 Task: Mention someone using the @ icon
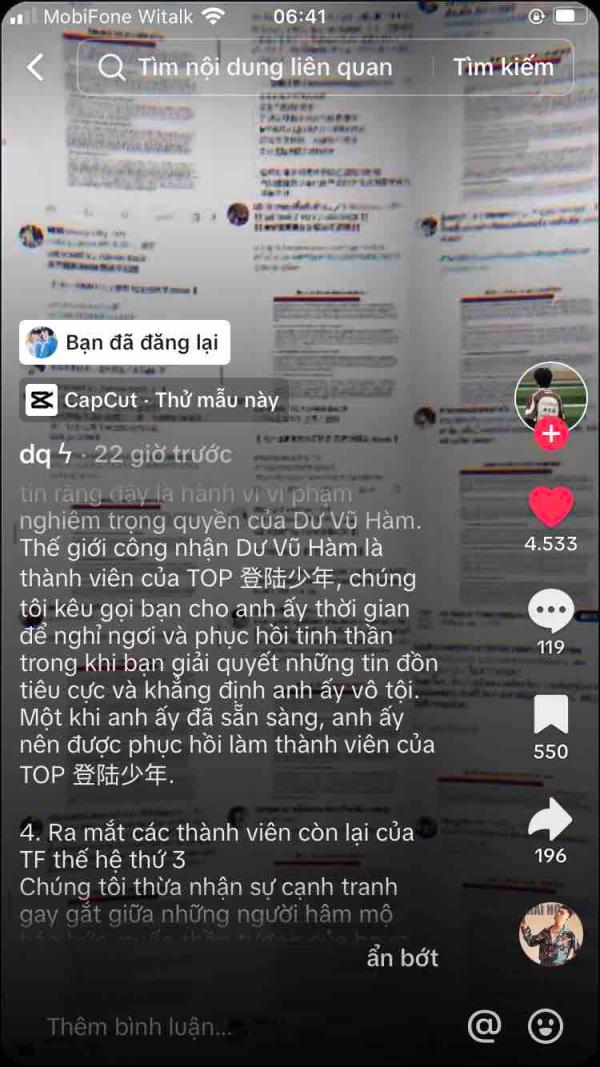tap(484, 1026)
